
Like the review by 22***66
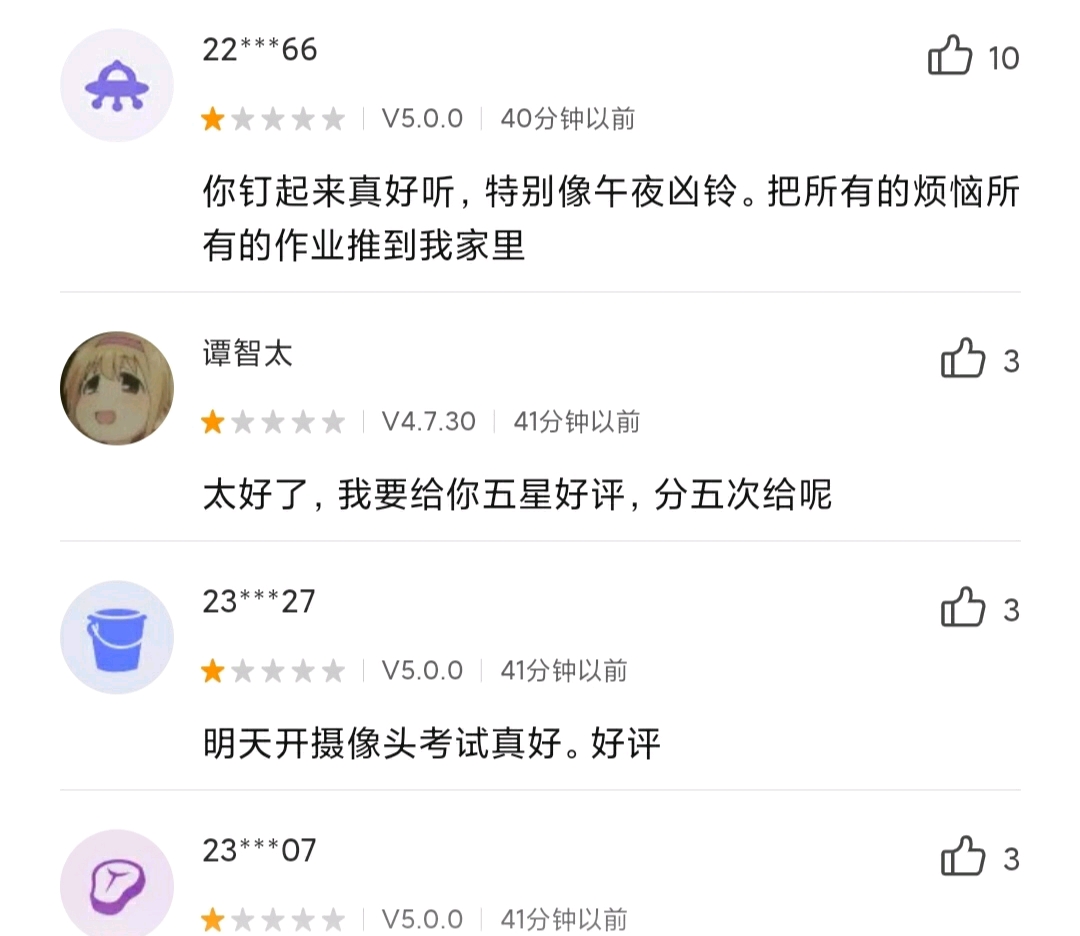pos(951,57)
